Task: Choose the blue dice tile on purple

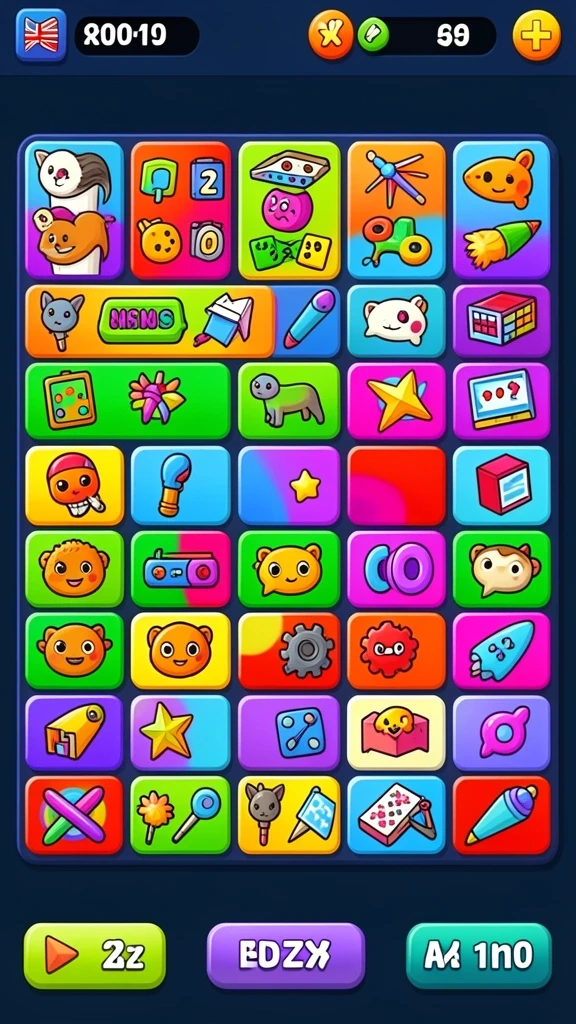Action: point(289,733)
